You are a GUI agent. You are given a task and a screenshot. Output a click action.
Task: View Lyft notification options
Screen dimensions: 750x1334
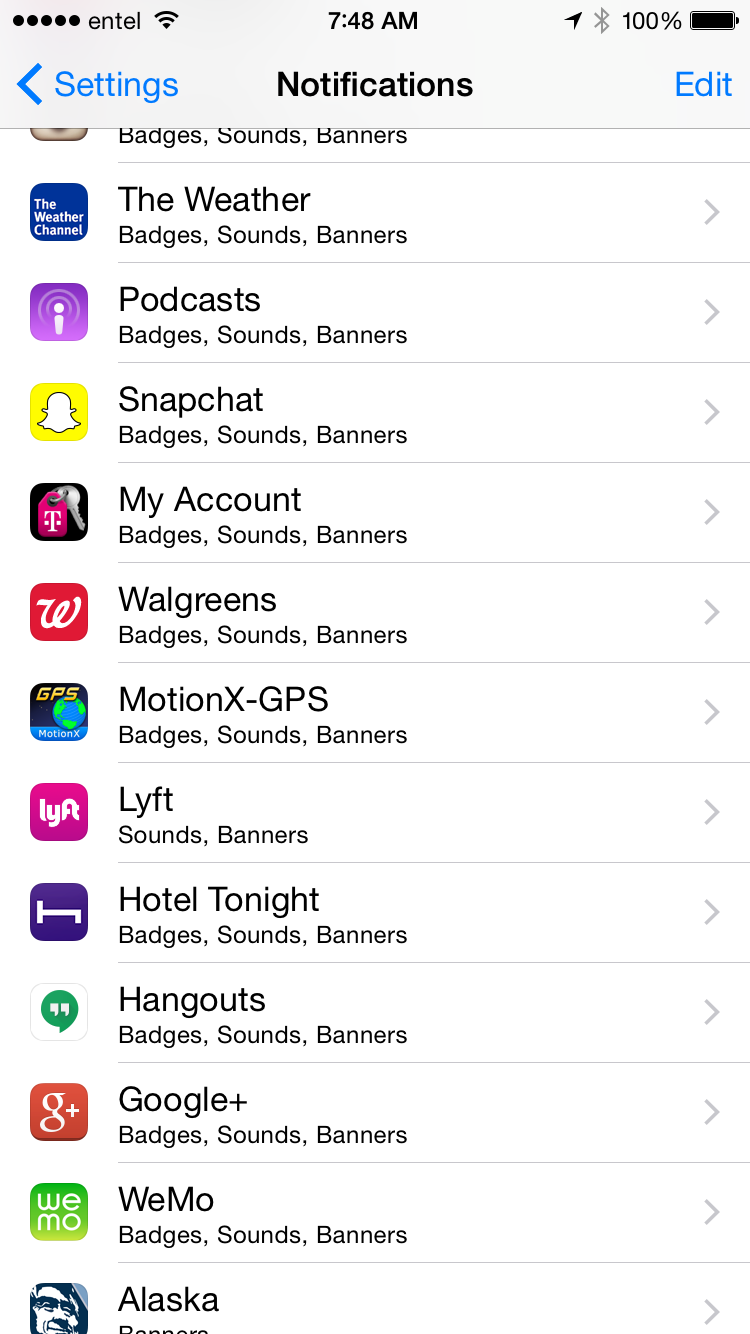tap(375, 813)
